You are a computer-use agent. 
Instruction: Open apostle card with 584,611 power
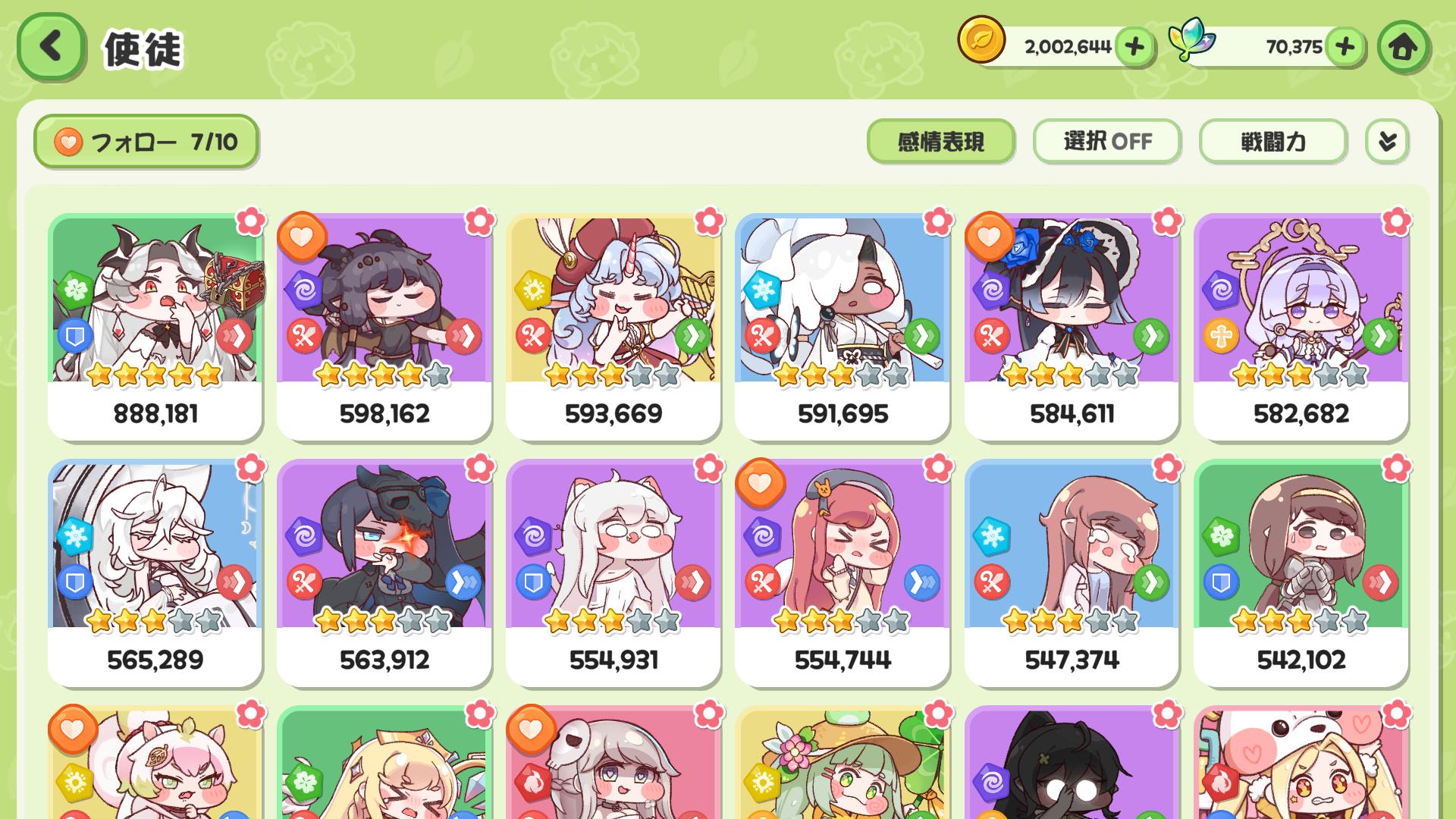pyautogui.click(x=1072, y=326)
